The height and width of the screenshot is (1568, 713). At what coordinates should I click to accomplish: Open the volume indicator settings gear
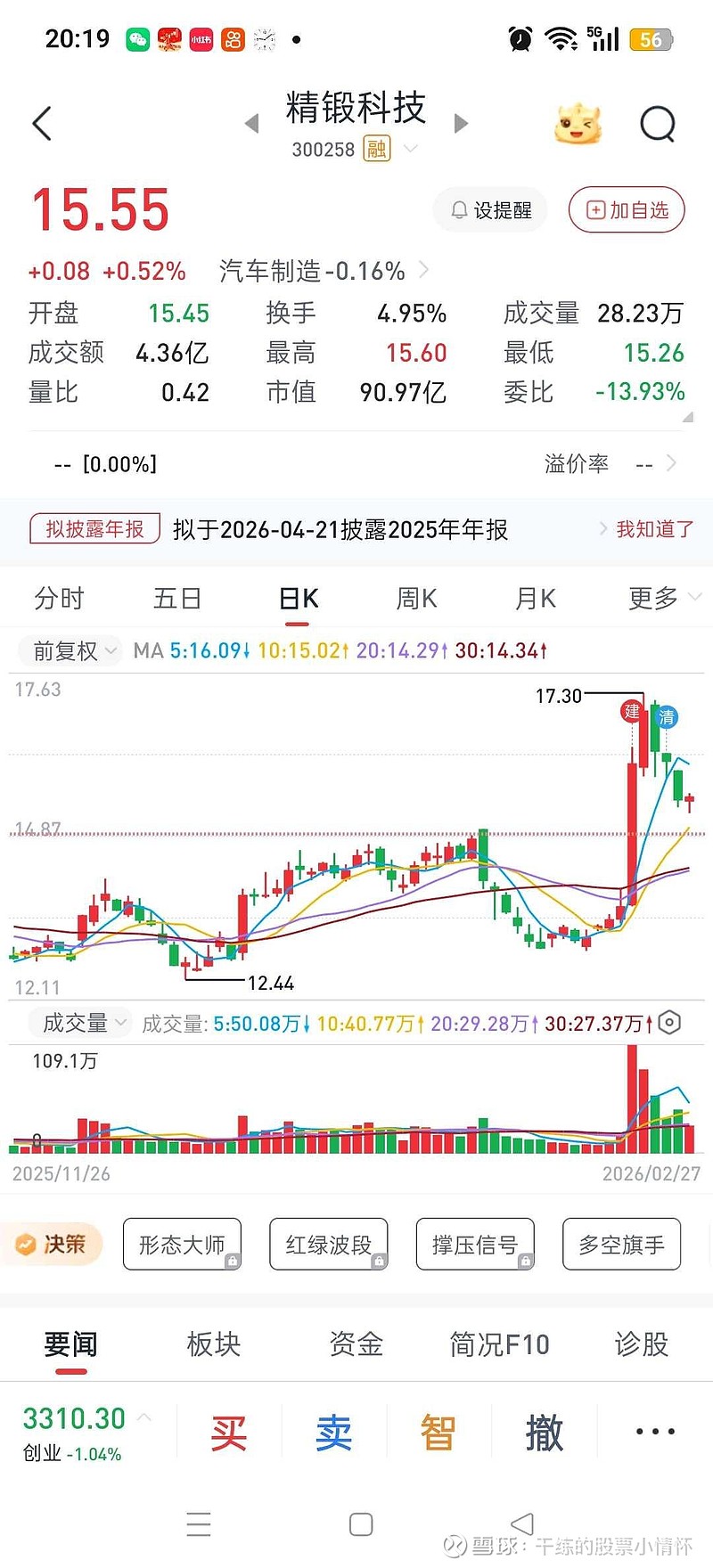tap(669, 1023)
